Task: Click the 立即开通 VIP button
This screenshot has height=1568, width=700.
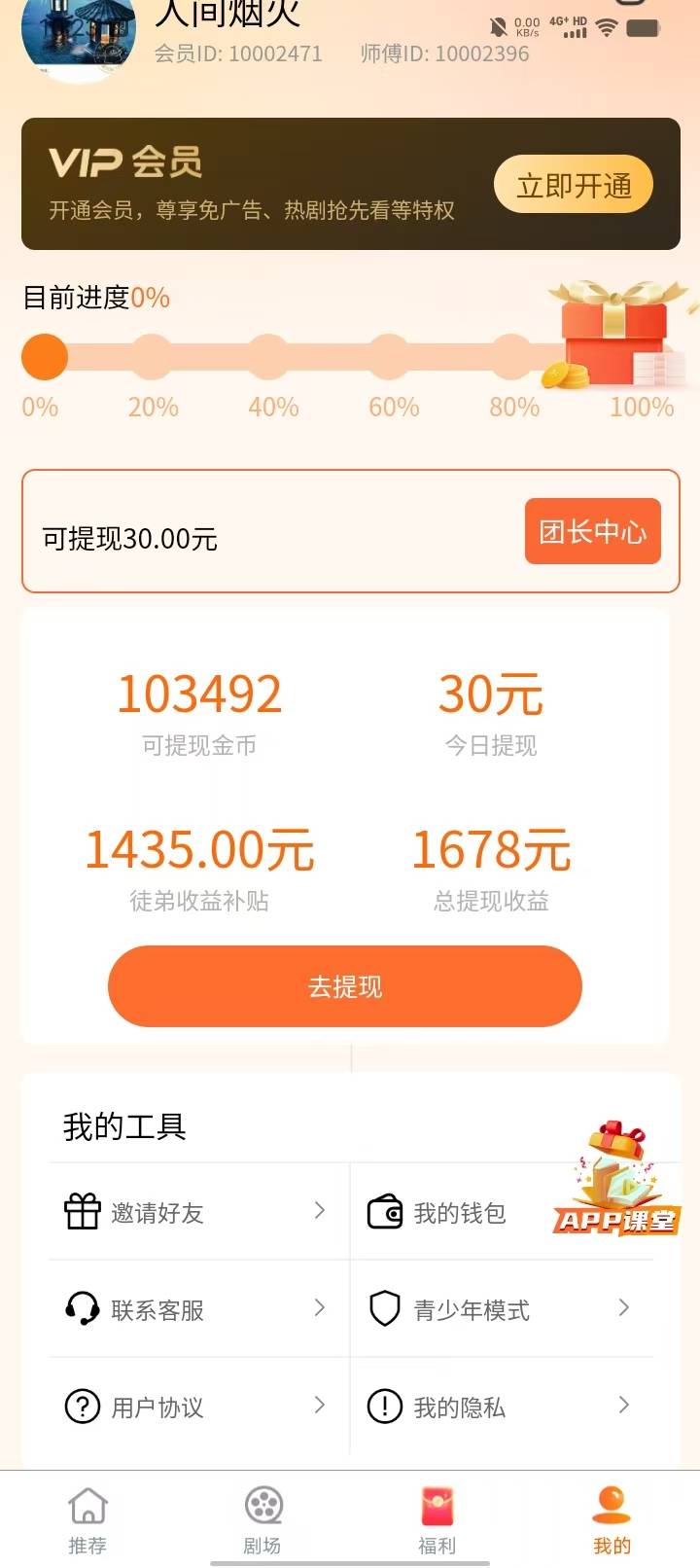Action: tap(573, 183)
